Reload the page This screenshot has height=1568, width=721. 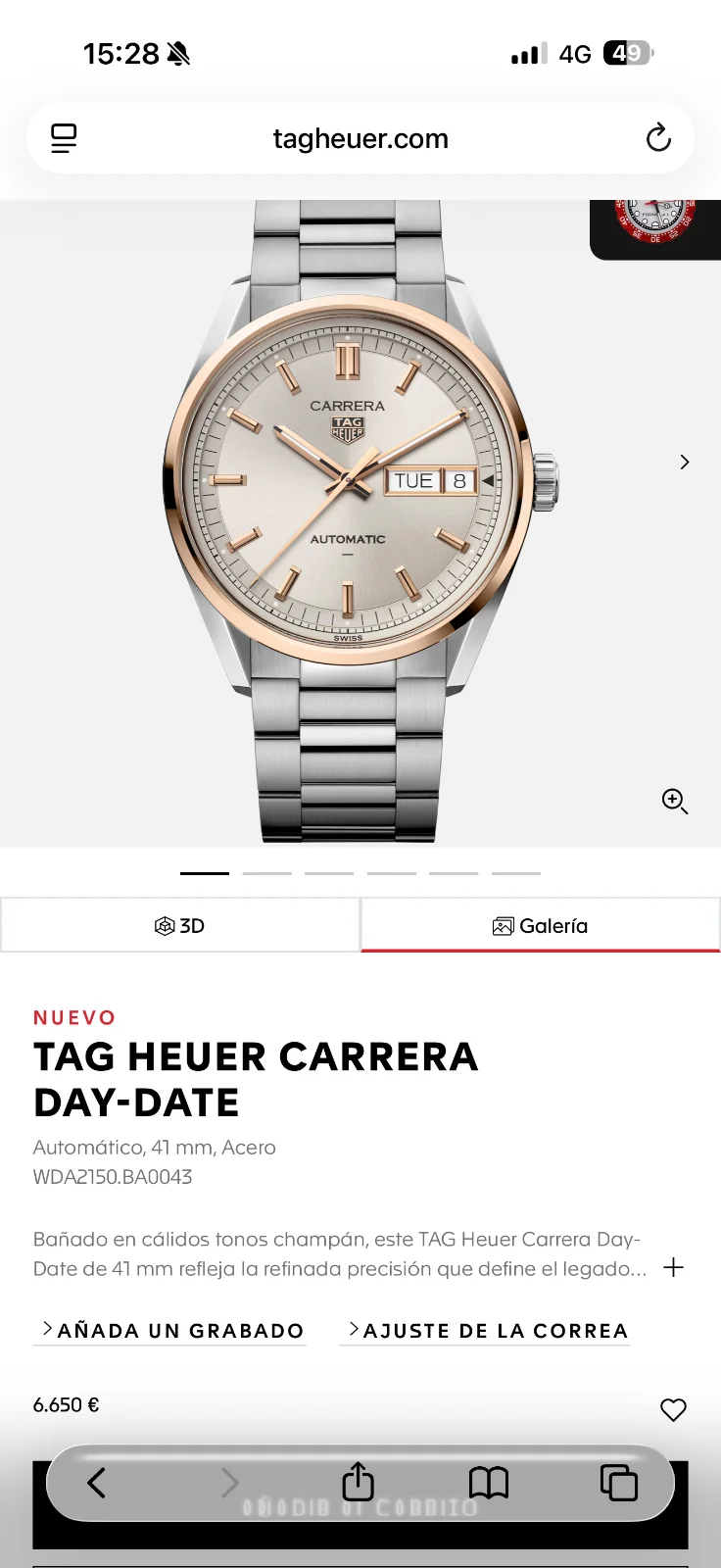pos(658,138)
